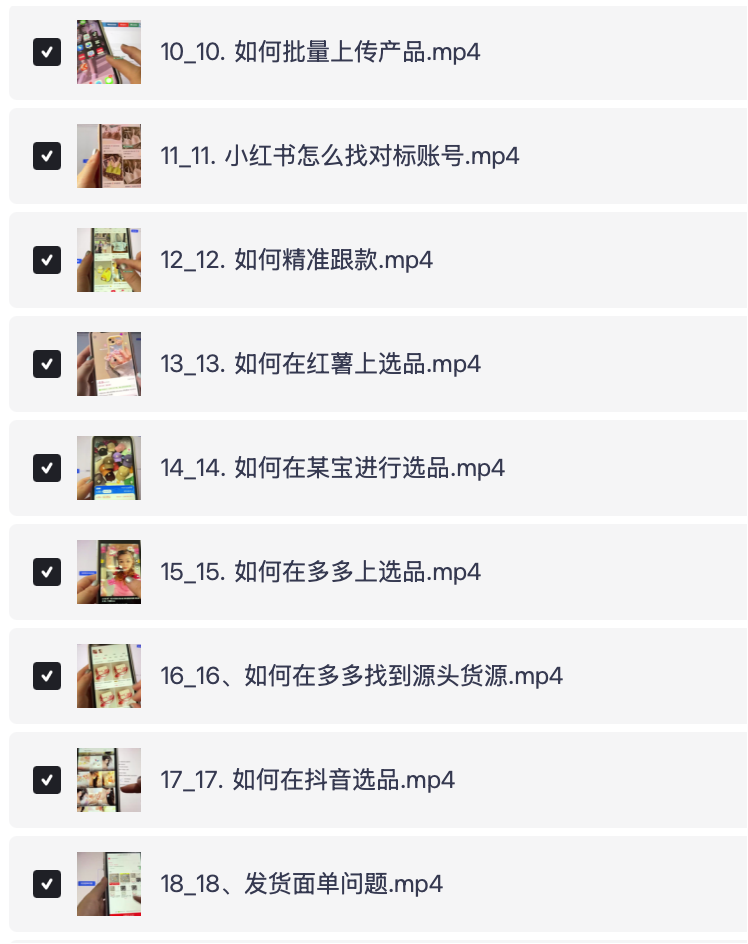The image size is (748, 944).
Task: Open file 18_18、发货面单问题.mp4
Action: [301, 884]
